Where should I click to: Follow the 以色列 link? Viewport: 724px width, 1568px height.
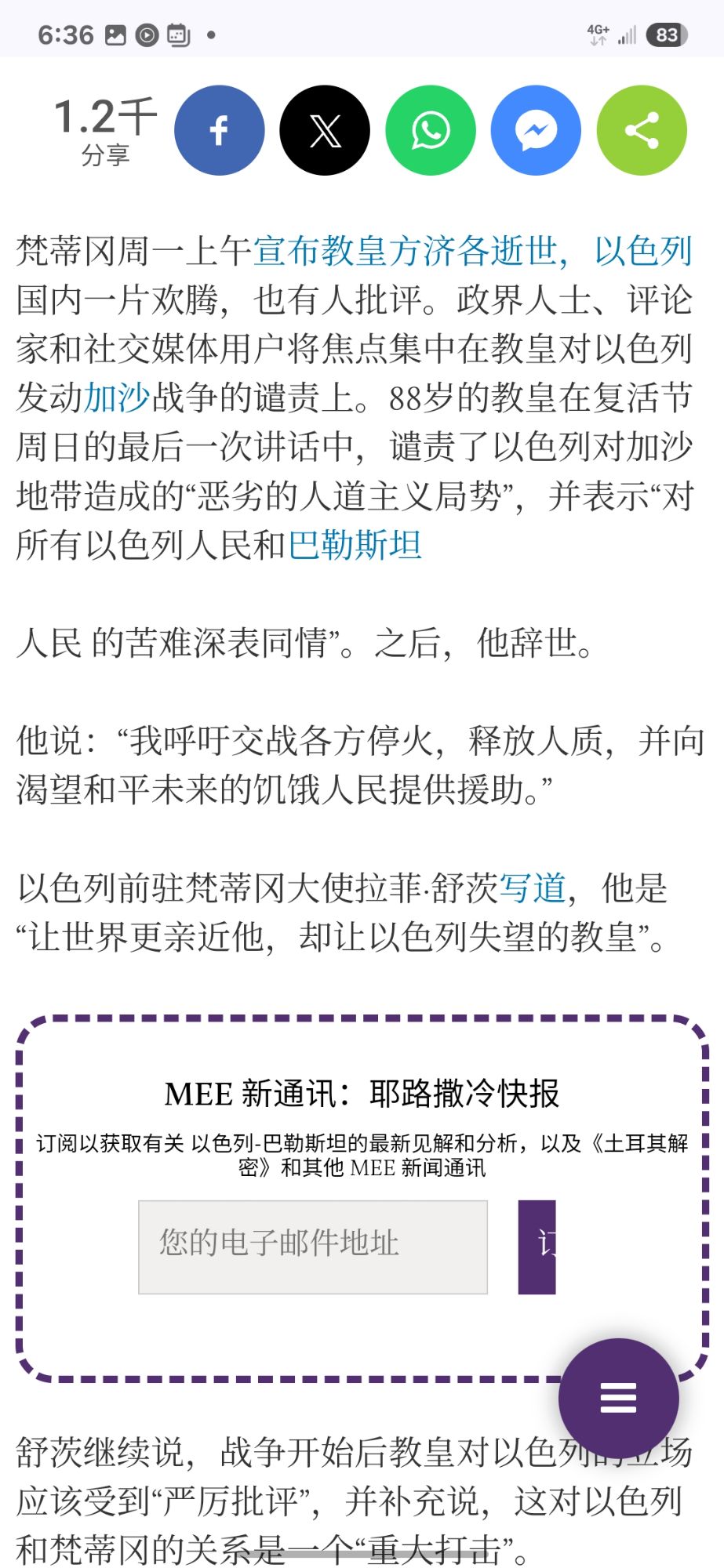[x=642, y=251]
